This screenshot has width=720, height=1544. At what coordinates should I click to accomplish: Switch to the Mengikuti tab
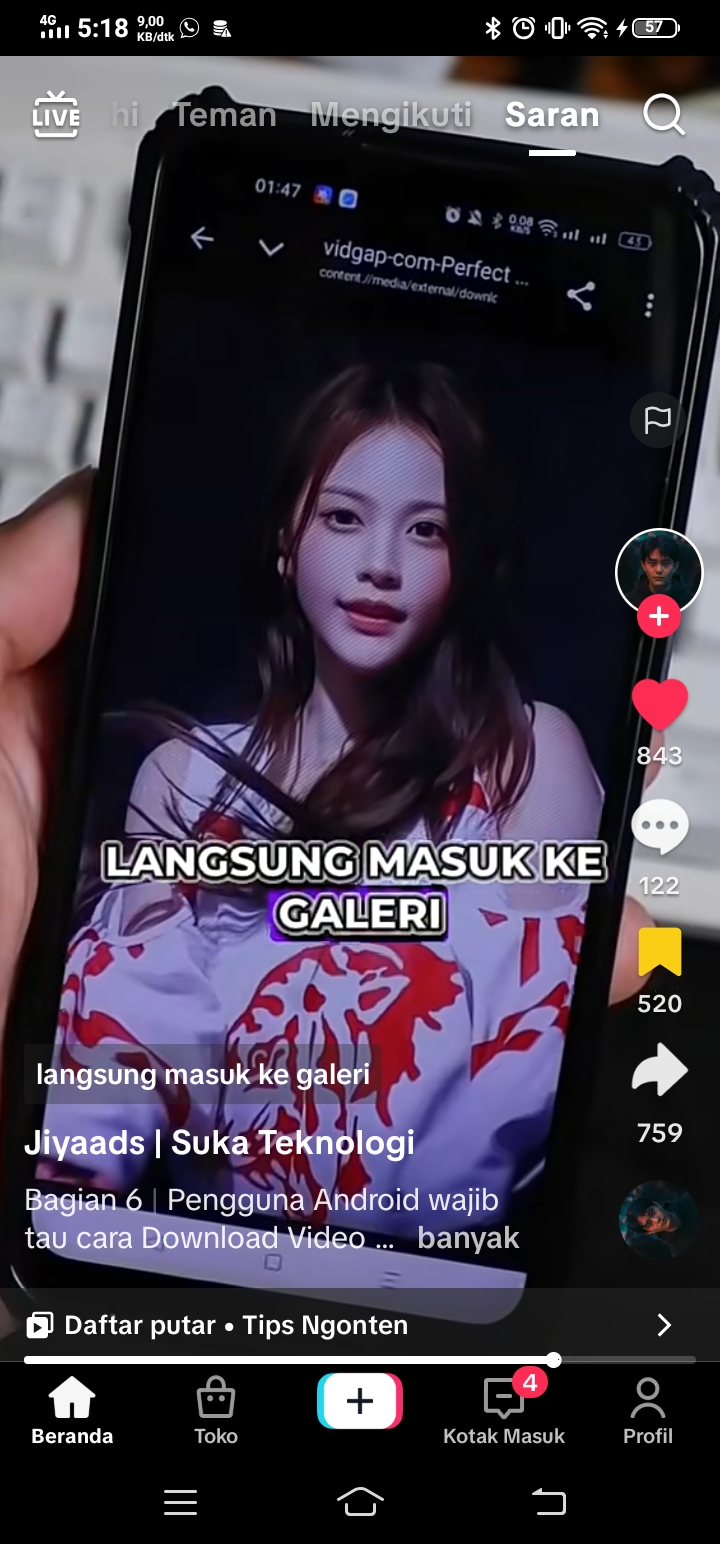[391, 115]
